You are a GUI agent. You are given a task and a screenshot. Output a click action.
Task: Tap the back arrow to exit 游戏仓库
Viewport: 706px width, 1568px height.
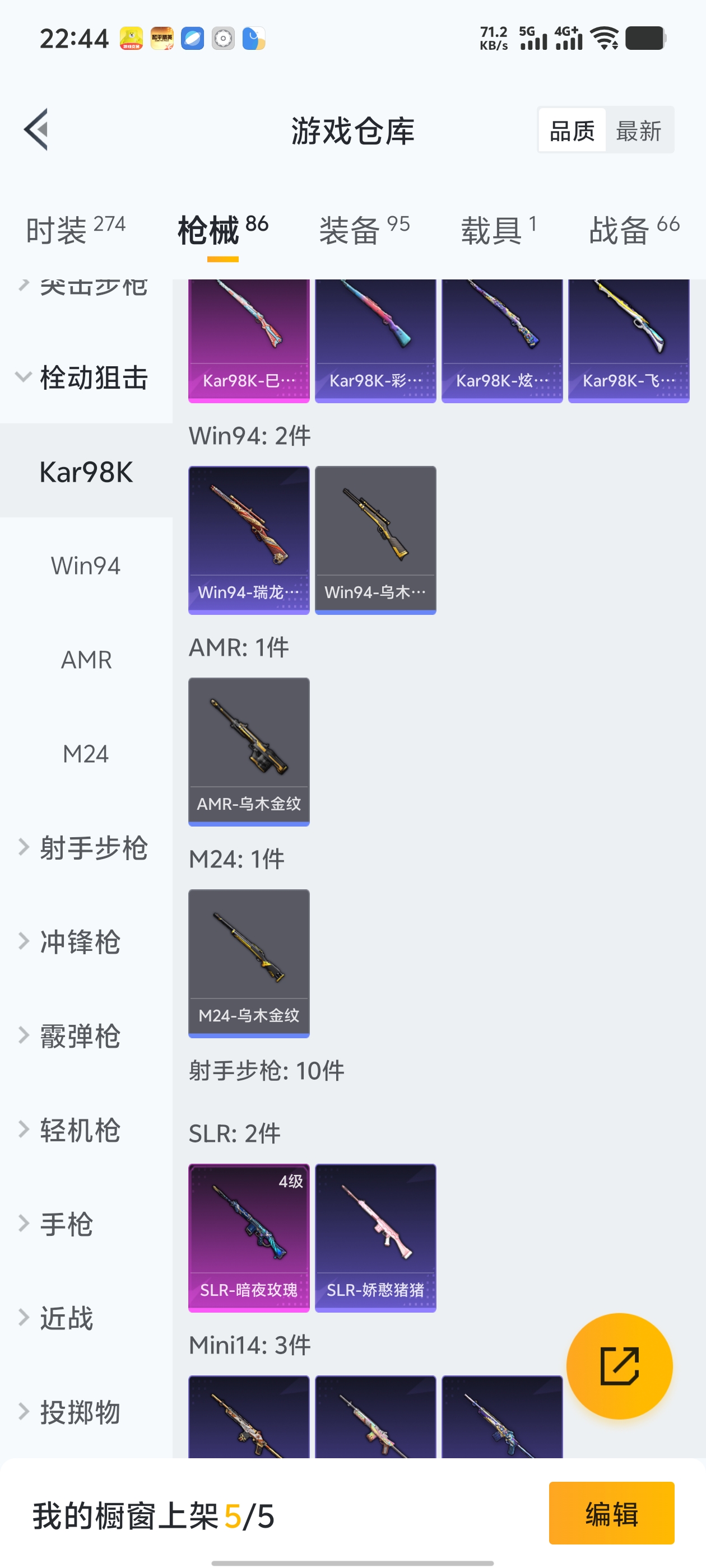click(x=36, y=130)
